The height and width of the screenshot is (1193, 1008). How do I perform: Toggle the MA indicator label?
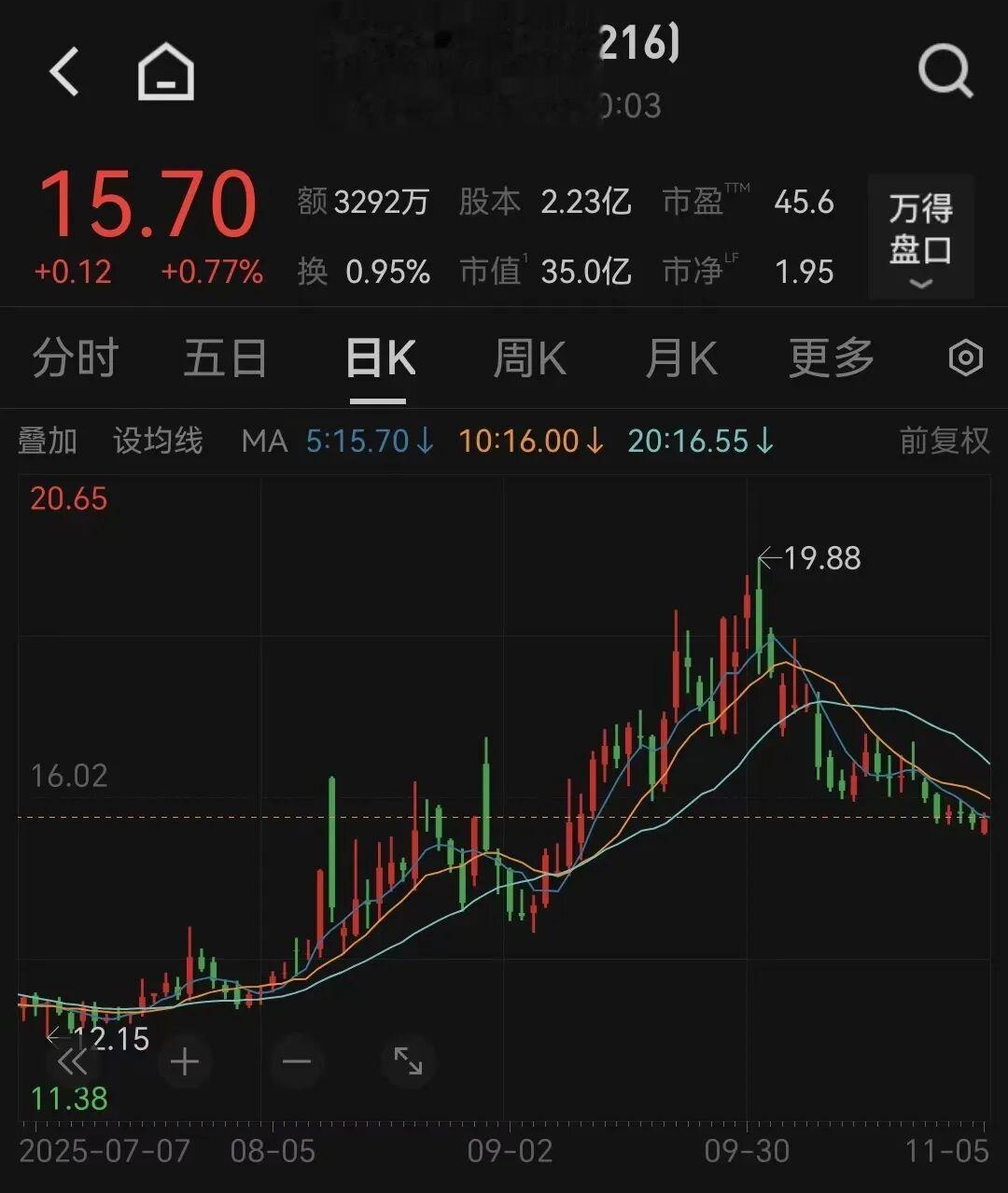pyautogui.click(x=264, y=441)
